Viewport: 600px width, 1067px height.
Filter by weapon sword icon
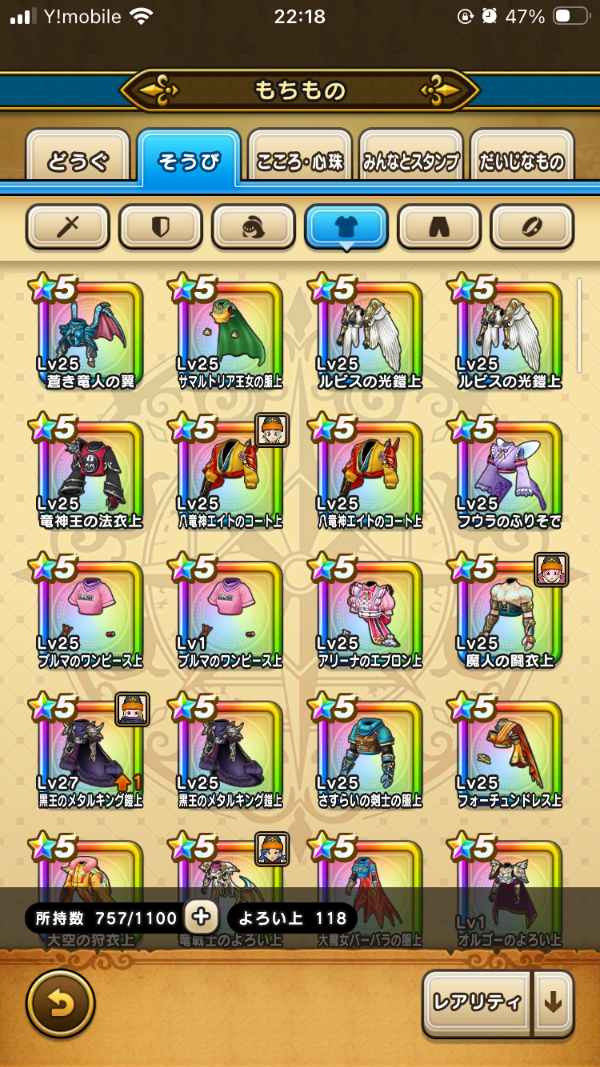[67, 227]
